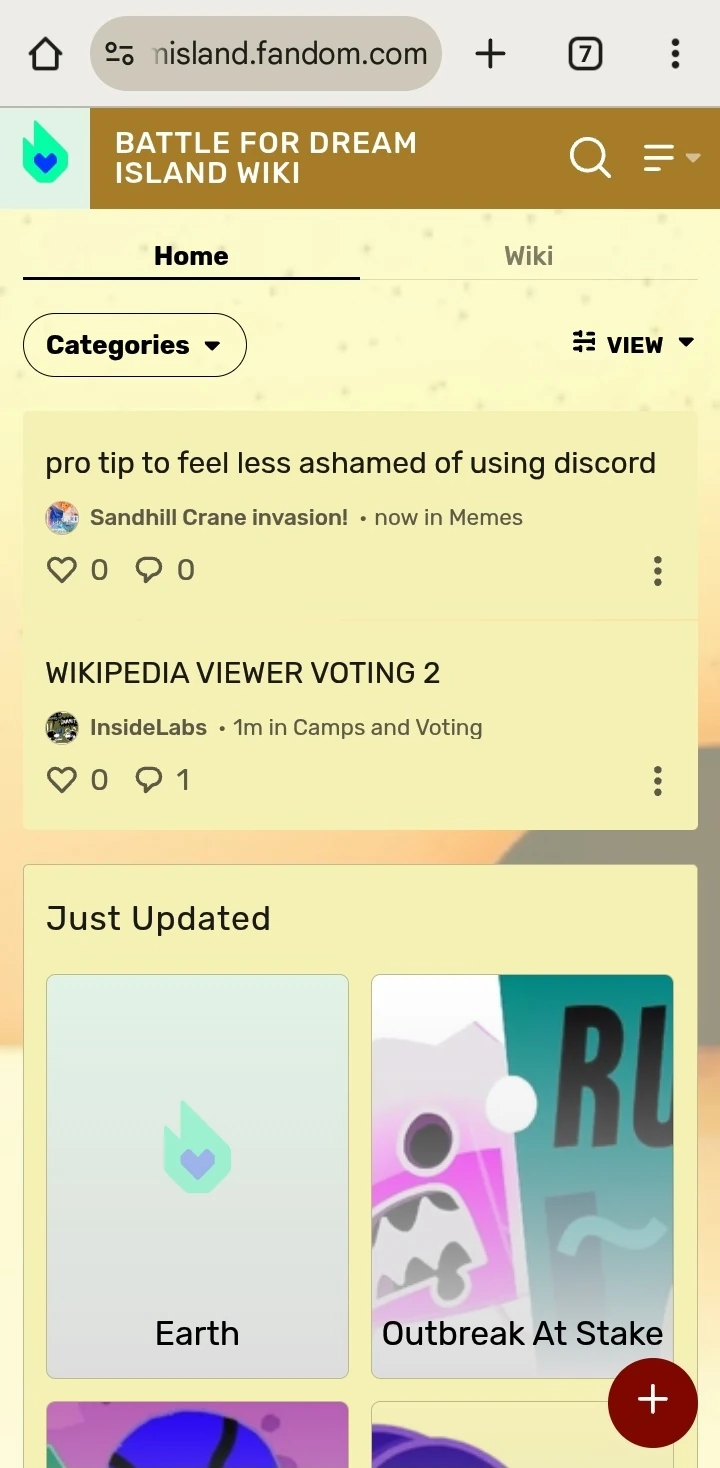Open more options for WIKIPEDIA VIEWER VOTING 2

click(657, 781)
